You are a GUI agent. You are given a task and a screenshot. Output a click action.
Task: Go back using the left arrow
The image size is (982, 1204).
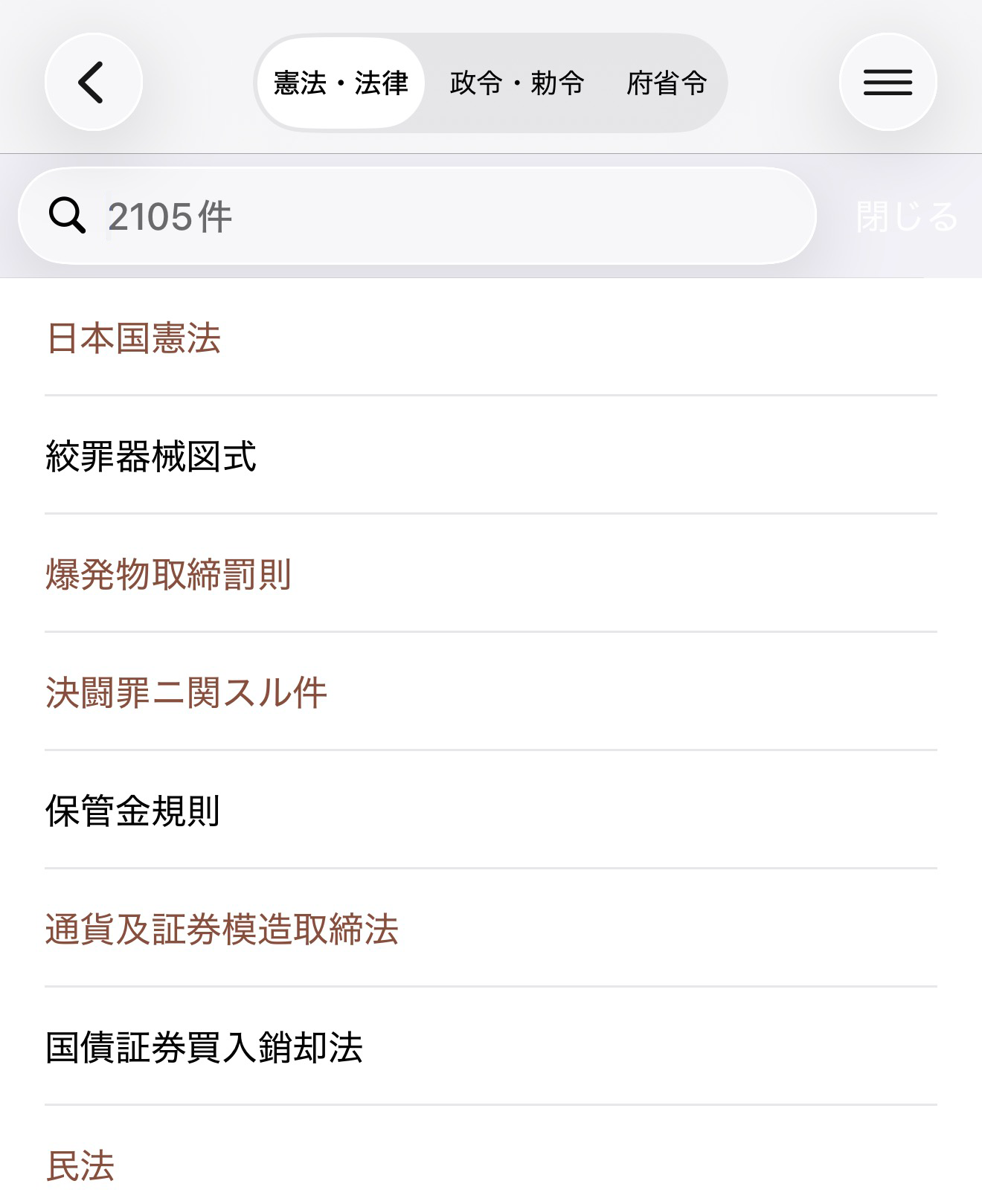point(93,82)
